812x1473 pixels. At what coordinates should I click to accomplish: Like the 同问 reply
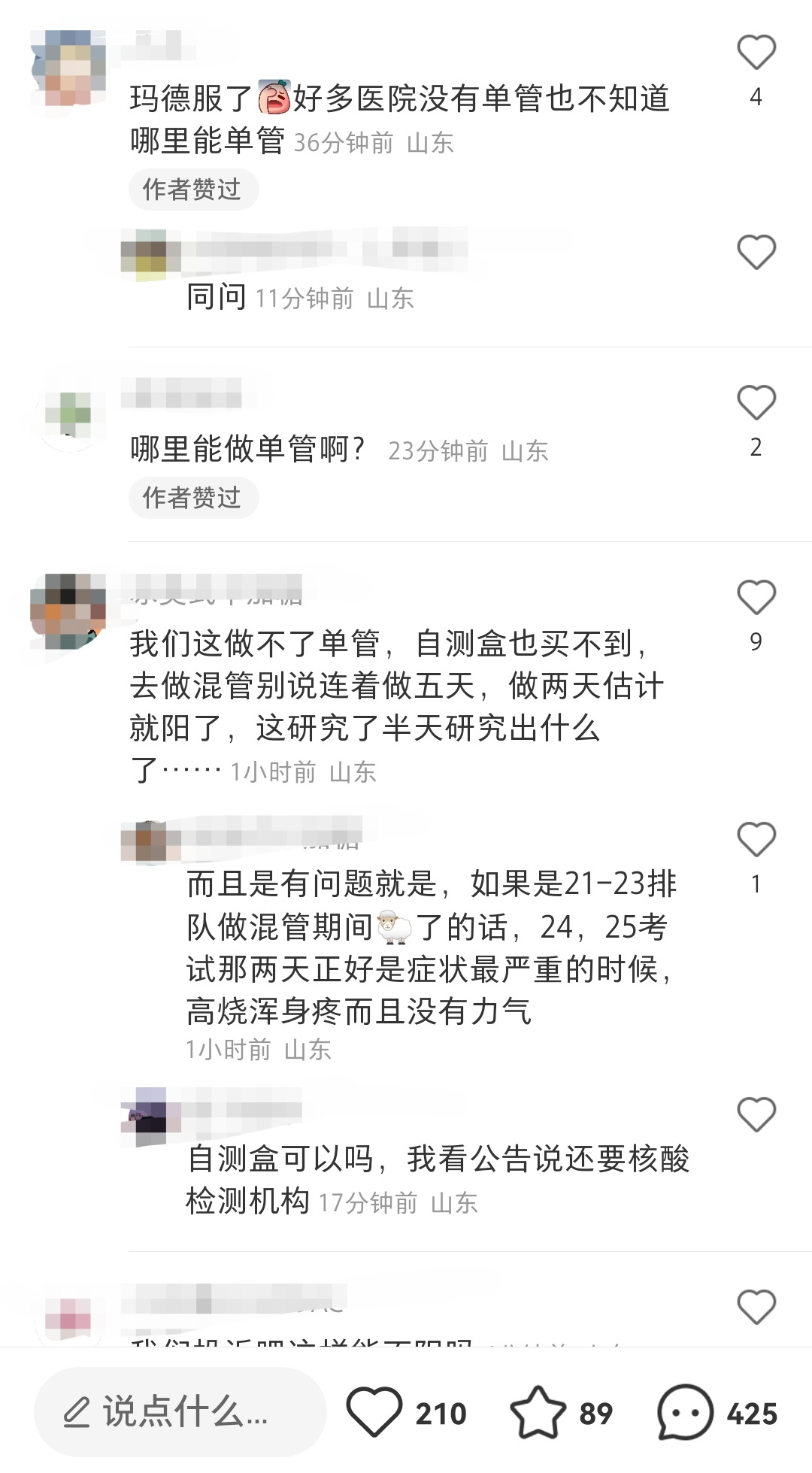756,253
